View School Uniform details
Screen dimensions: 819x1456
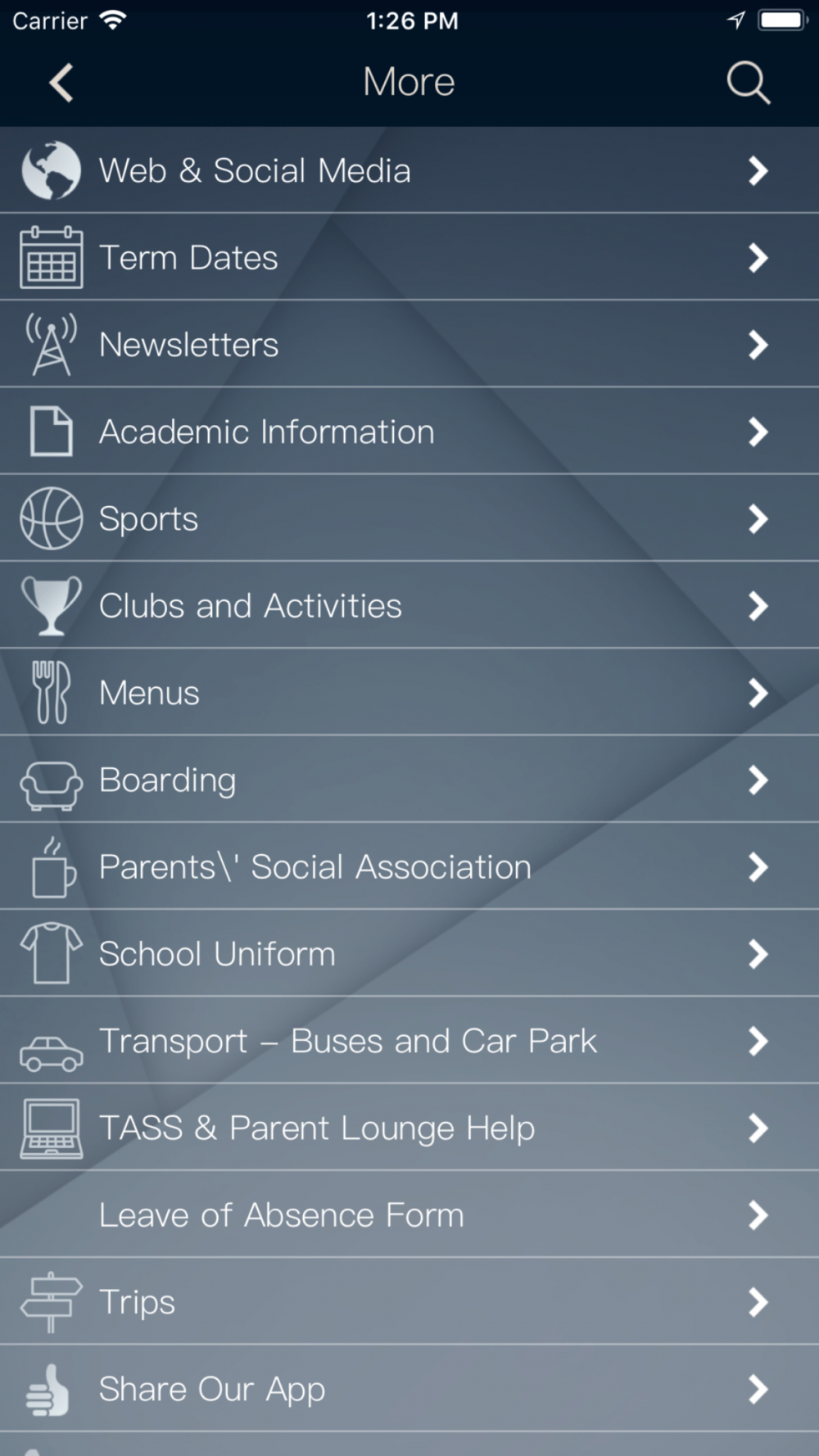click(409, 953)
